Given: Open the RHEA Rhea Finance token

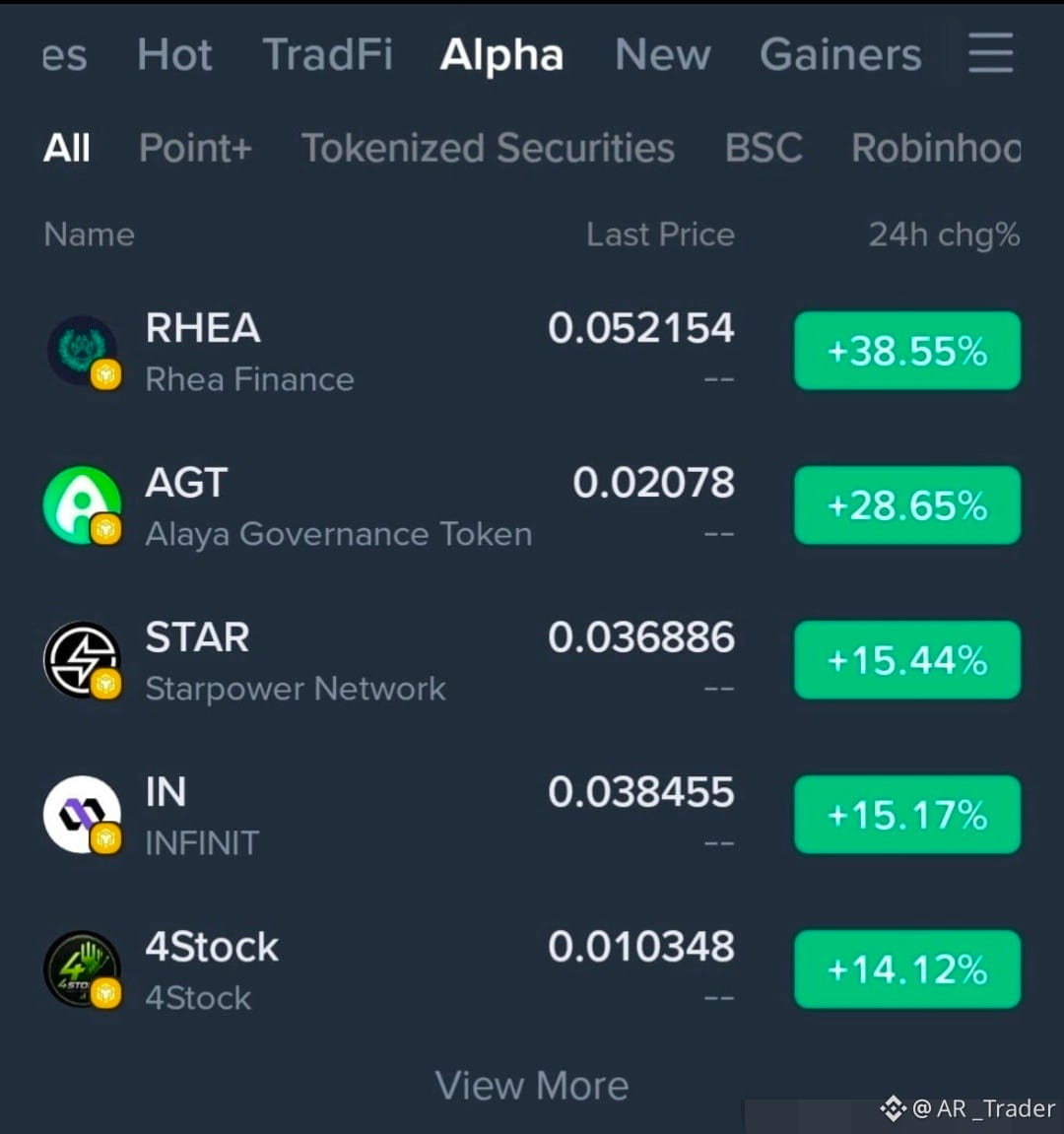Looking at the screenshot, I should point(532,352).
